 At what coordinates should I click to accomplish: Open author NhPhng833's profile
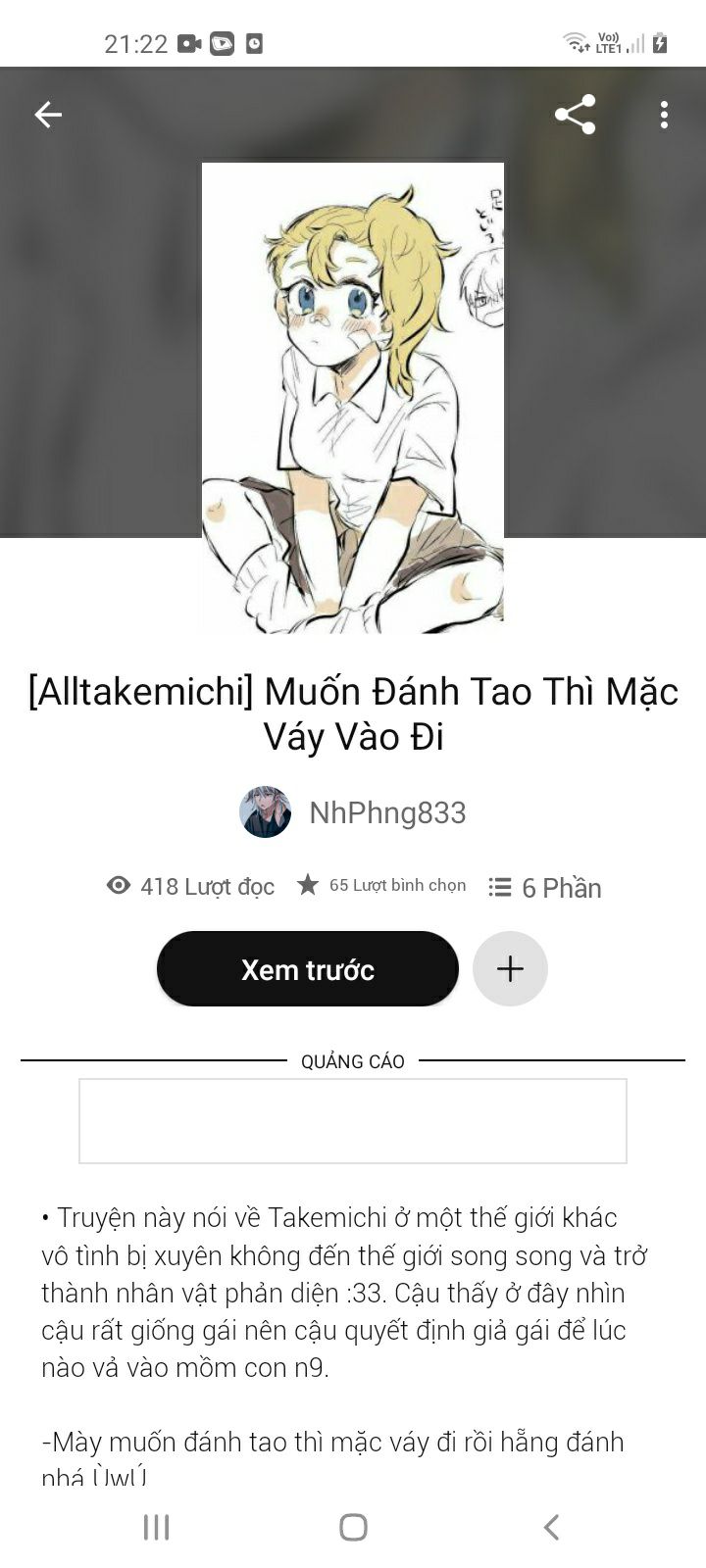coord(353,812)
